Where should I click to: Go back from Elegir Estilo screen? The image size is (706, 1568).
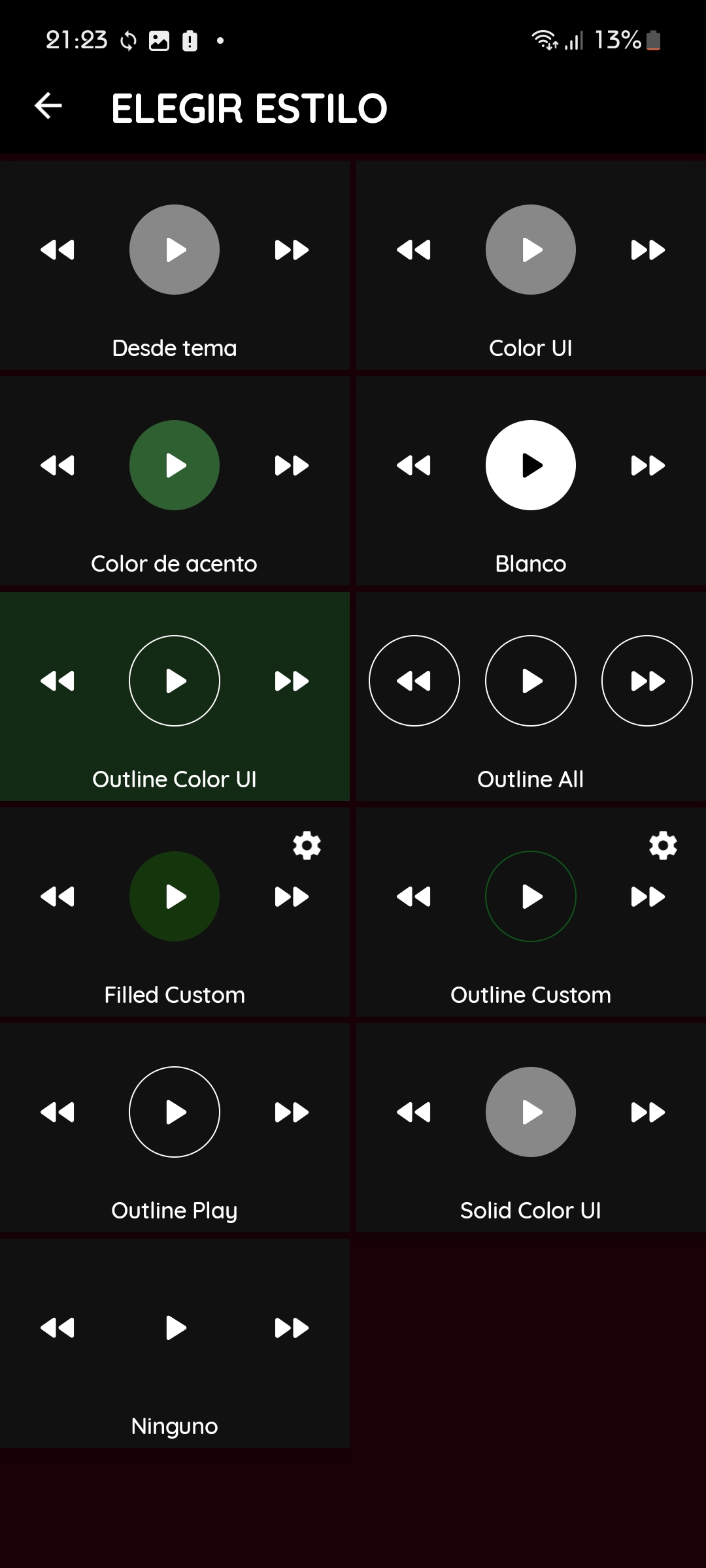point(48,106)
